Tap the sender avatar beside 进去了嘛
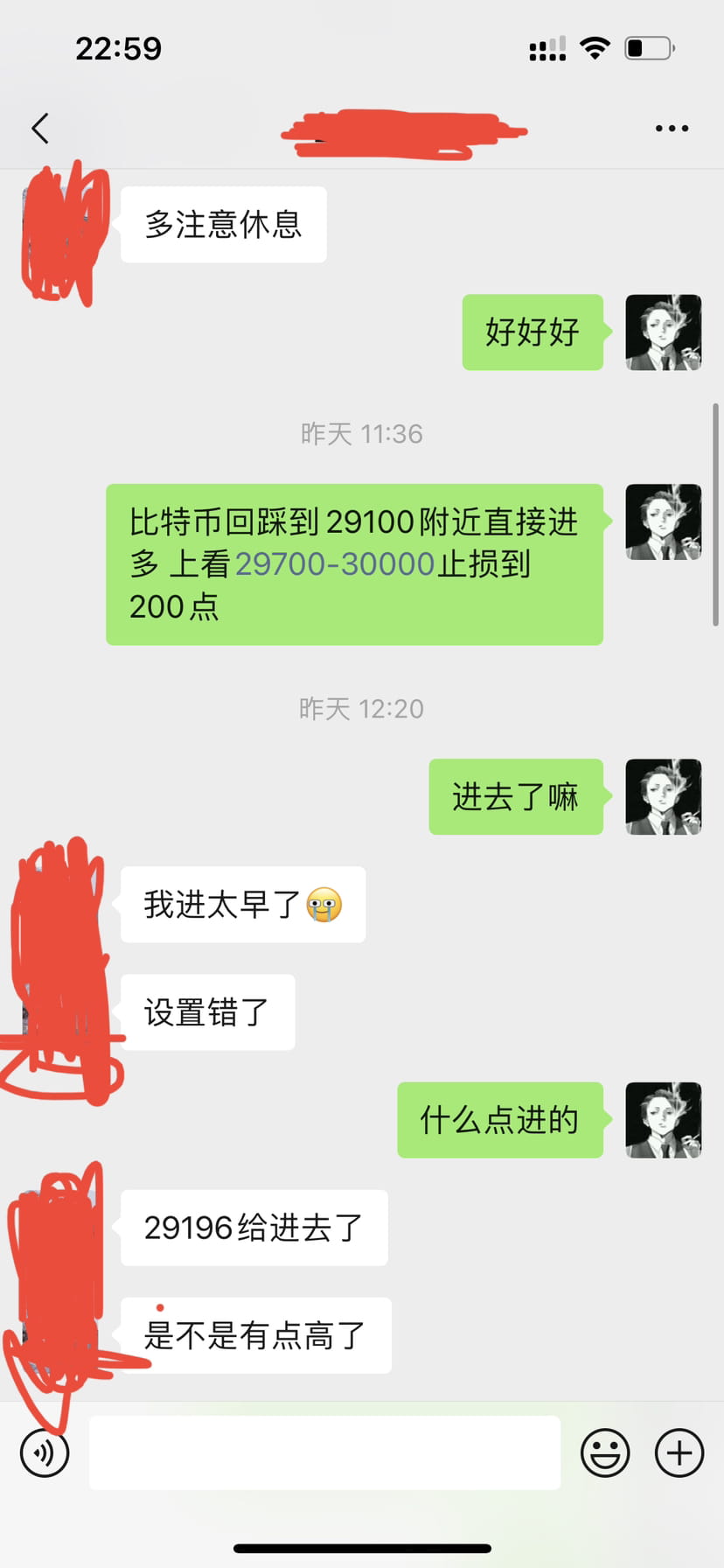The height and width of the screenshot is (1568, 724). (663, 796)
